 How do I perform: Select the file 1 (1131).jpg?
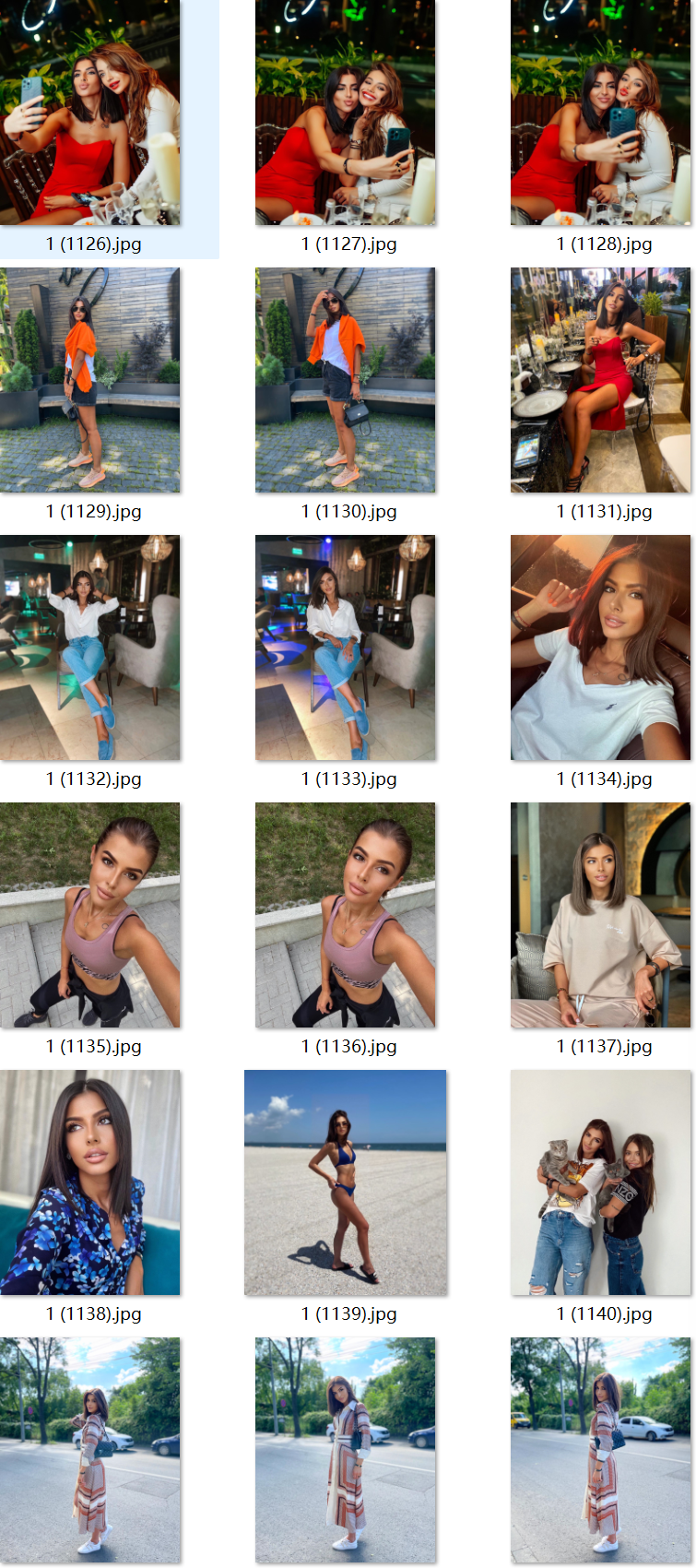click(600, 380)
